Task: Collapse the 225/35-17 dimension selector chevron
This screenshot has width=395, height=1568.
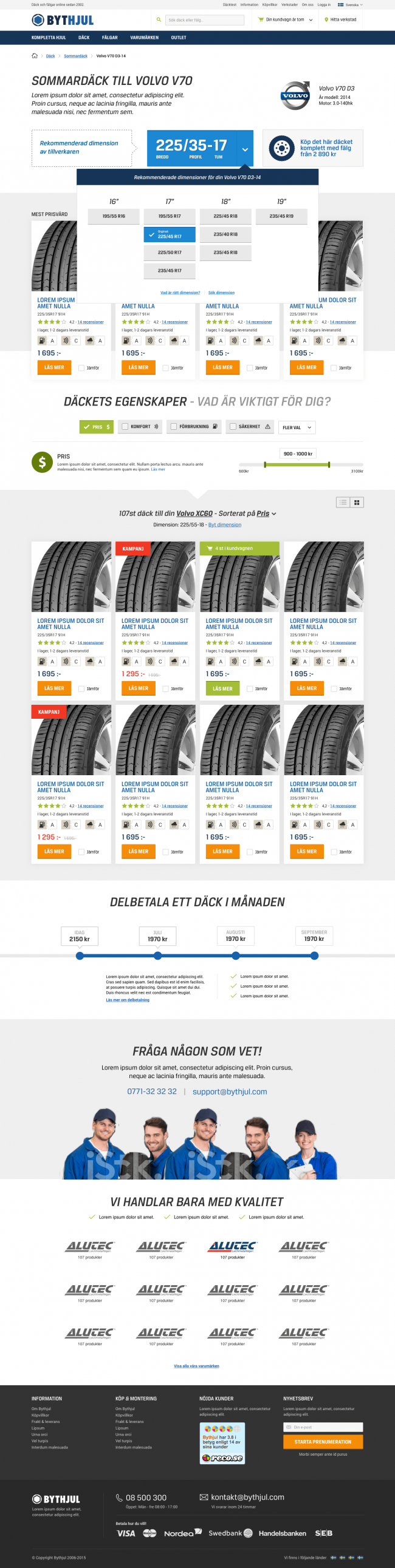Action: (x=244, y=149)
